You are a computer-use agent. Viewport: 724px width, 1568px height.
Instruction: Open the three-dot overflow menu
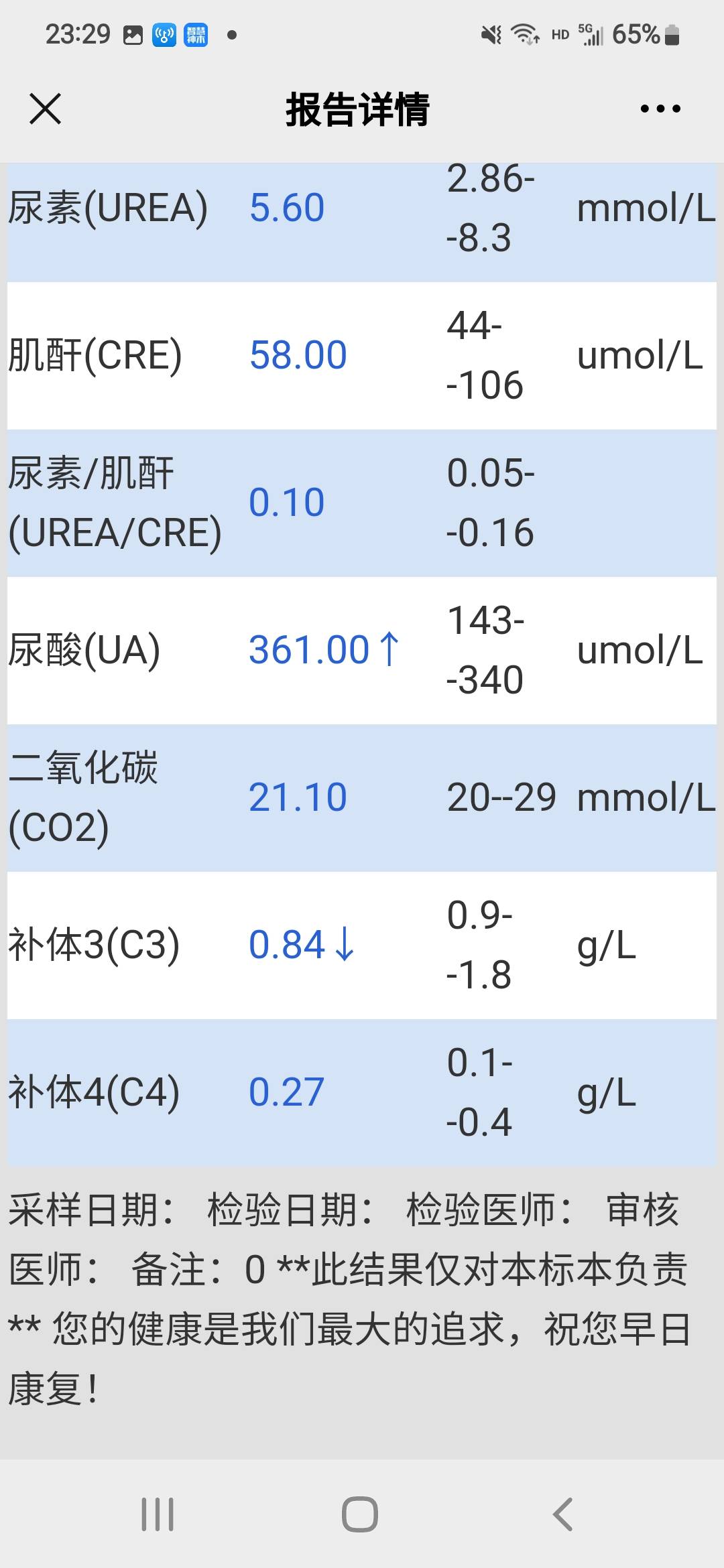click(x=660, y=109)
